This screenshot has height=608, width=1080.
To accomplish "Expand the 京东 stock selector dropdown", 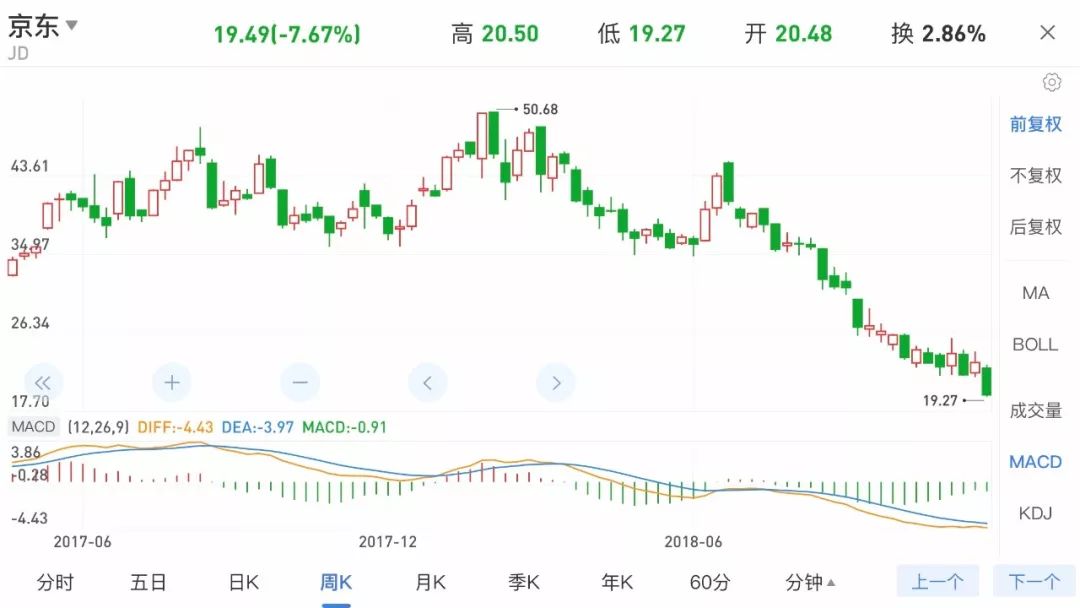I will pos(71,25).
